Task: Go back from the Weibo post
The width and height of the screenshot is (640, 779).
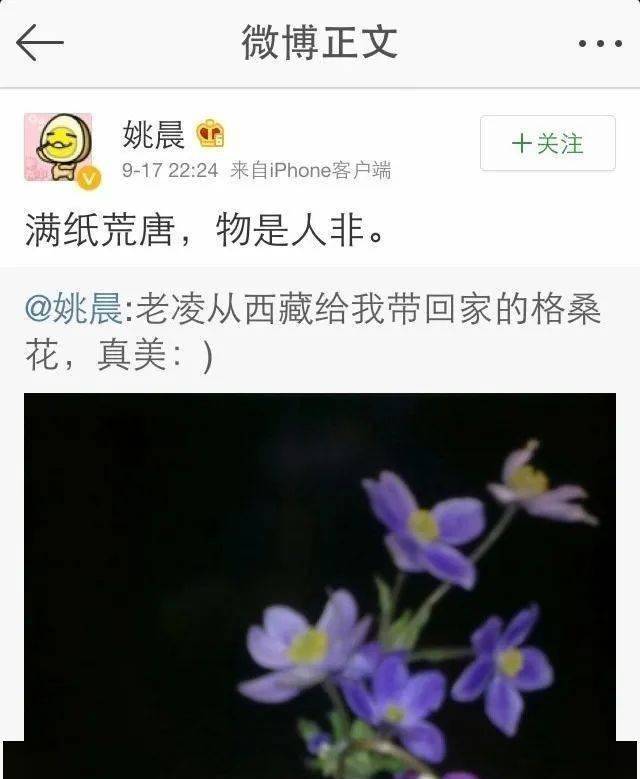Action: (x=40, y=42)
